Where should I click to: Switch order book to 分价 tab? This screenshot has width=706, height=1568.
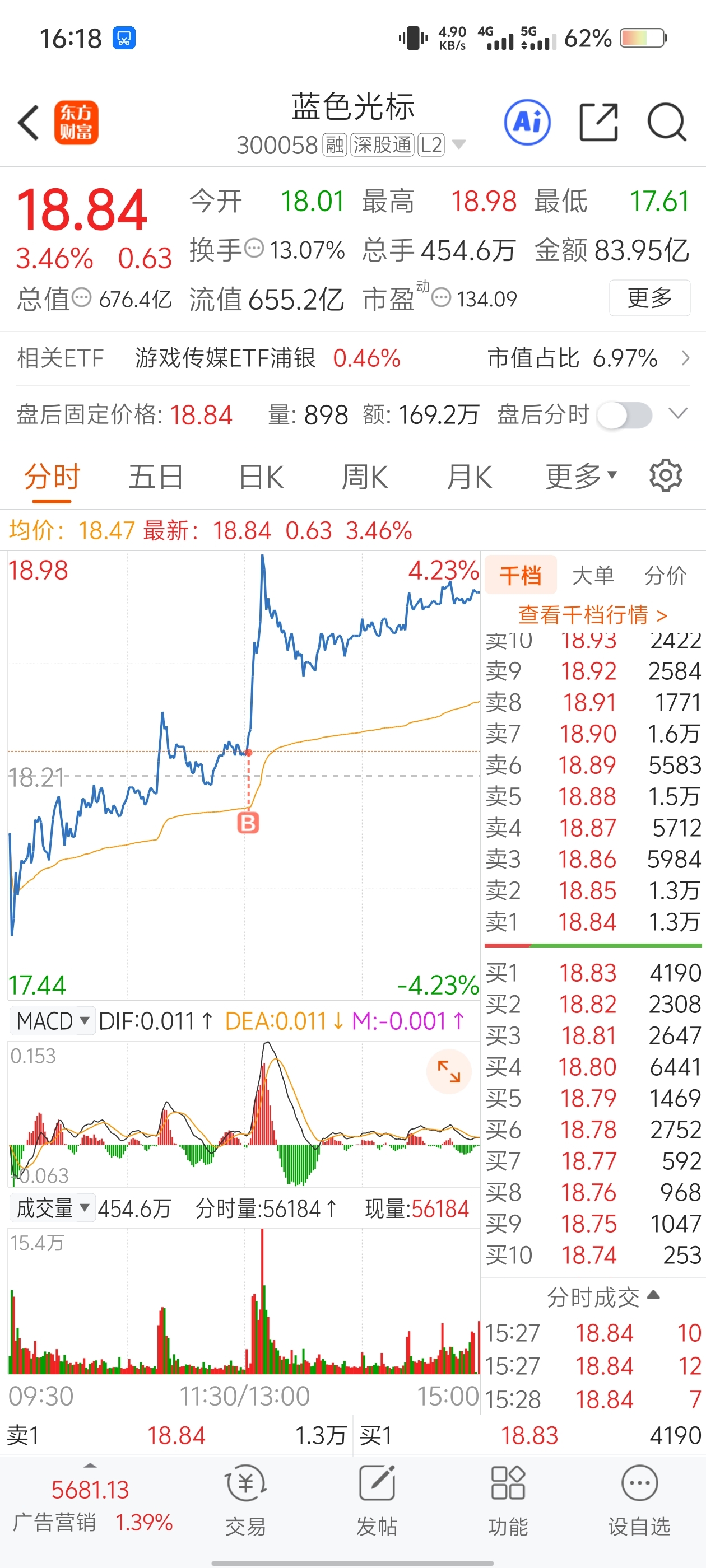click(666, 575)
